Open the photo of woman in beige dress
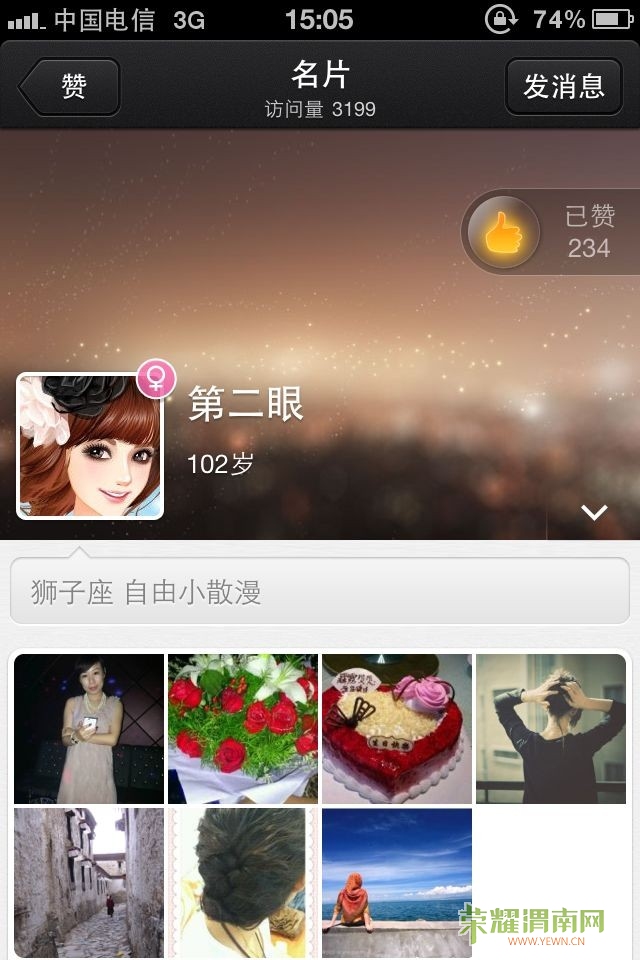Screen dimensions: 640x960 [89, 729]
